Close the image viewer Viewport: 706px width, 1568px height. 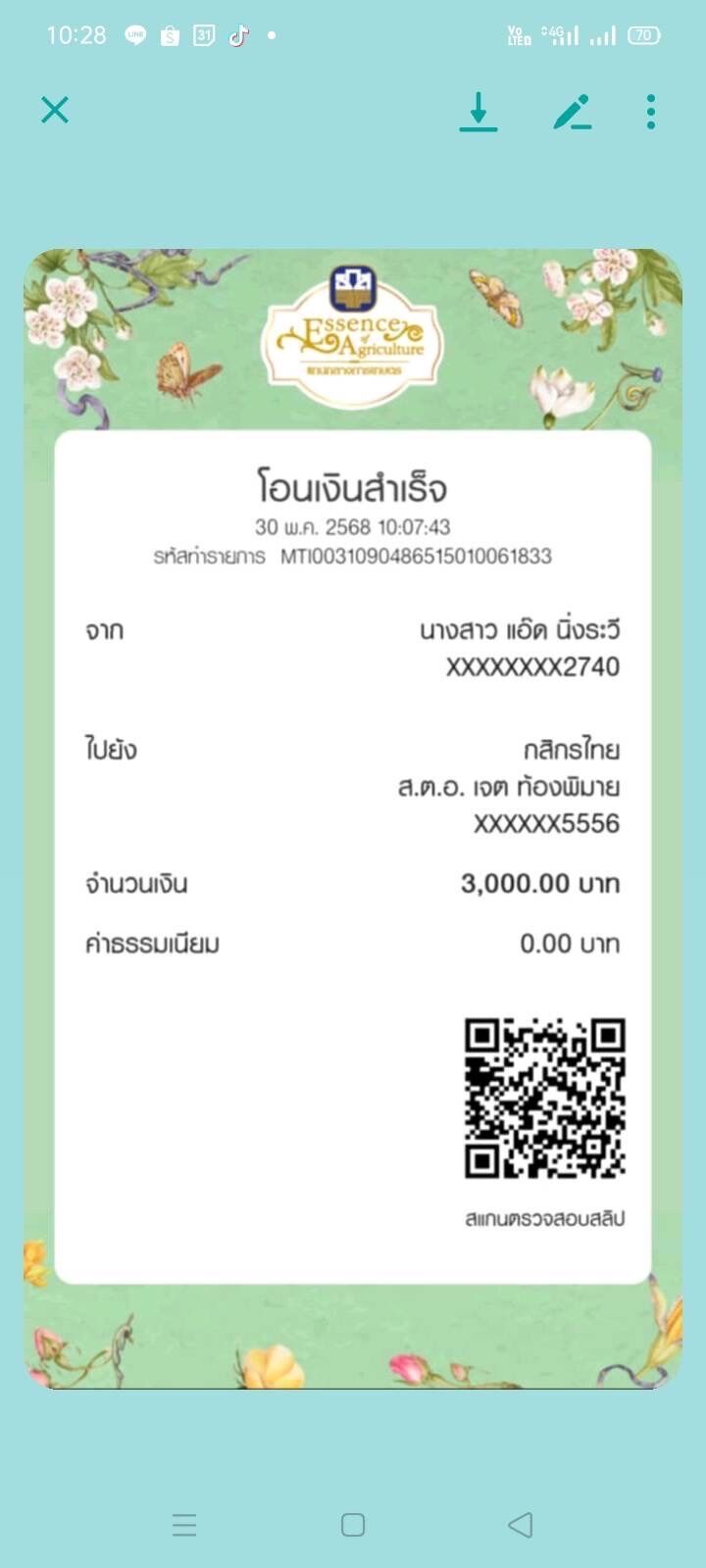click(x=55, y=110)
